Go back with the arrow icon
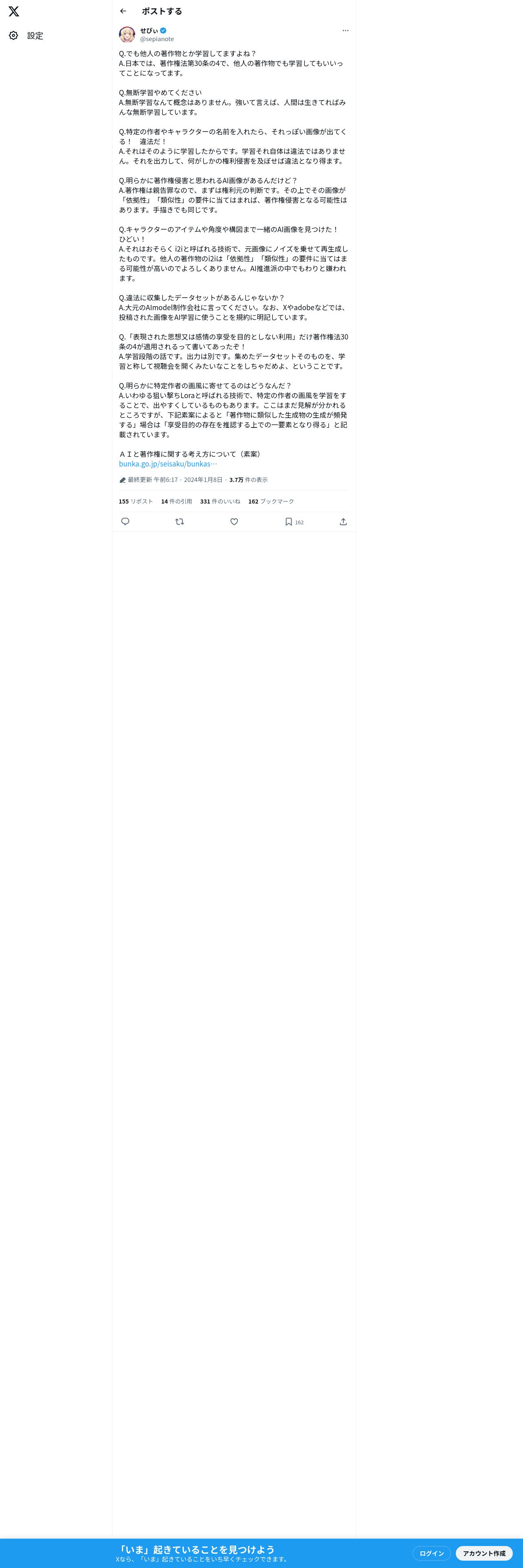This screenshot has height=1568, width=523. click(x=123, y=11)
